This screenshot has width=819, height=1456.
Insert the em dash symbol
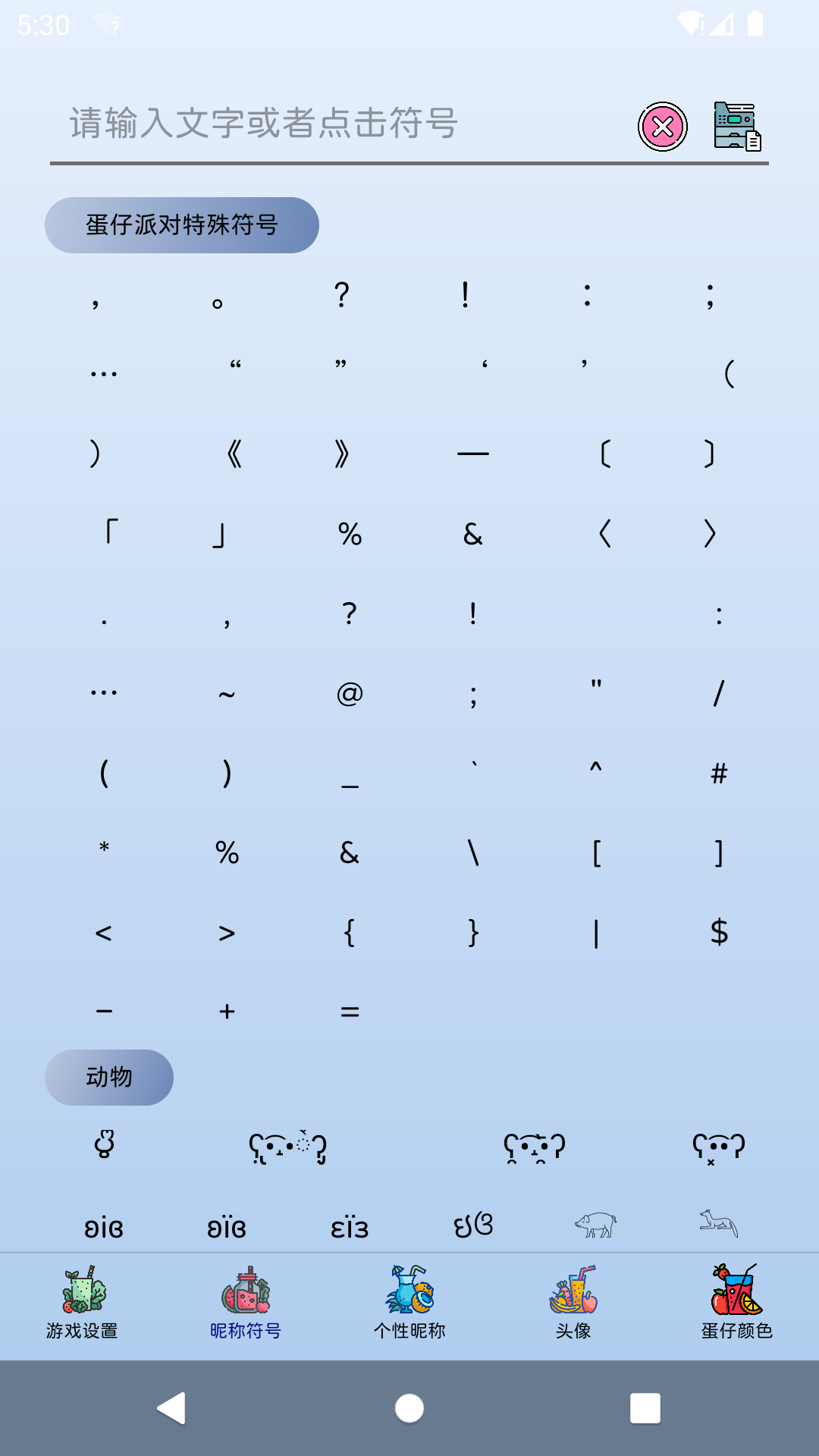pyautogui.click(x=473, y=453)
